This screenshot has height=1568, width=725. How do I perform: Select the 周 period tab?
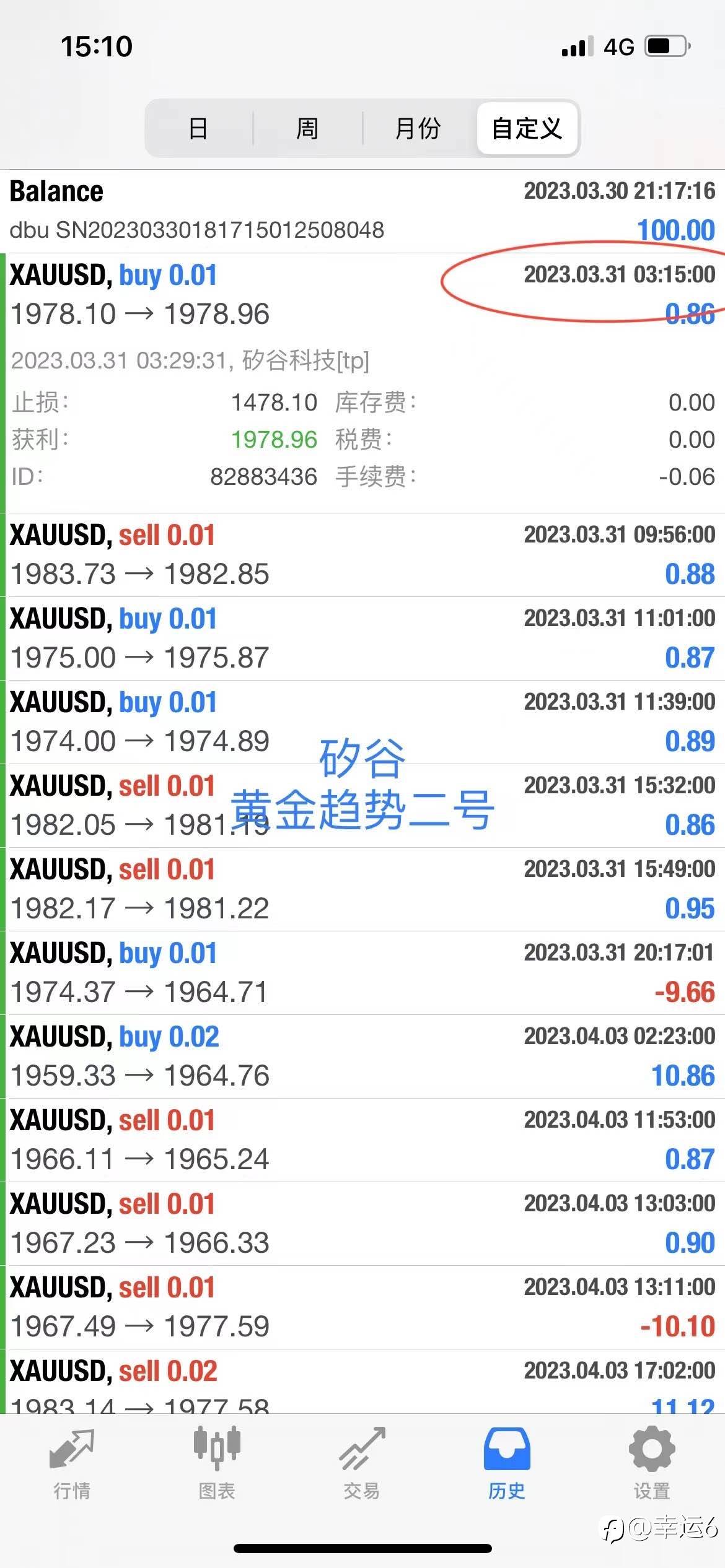(307, 128)
